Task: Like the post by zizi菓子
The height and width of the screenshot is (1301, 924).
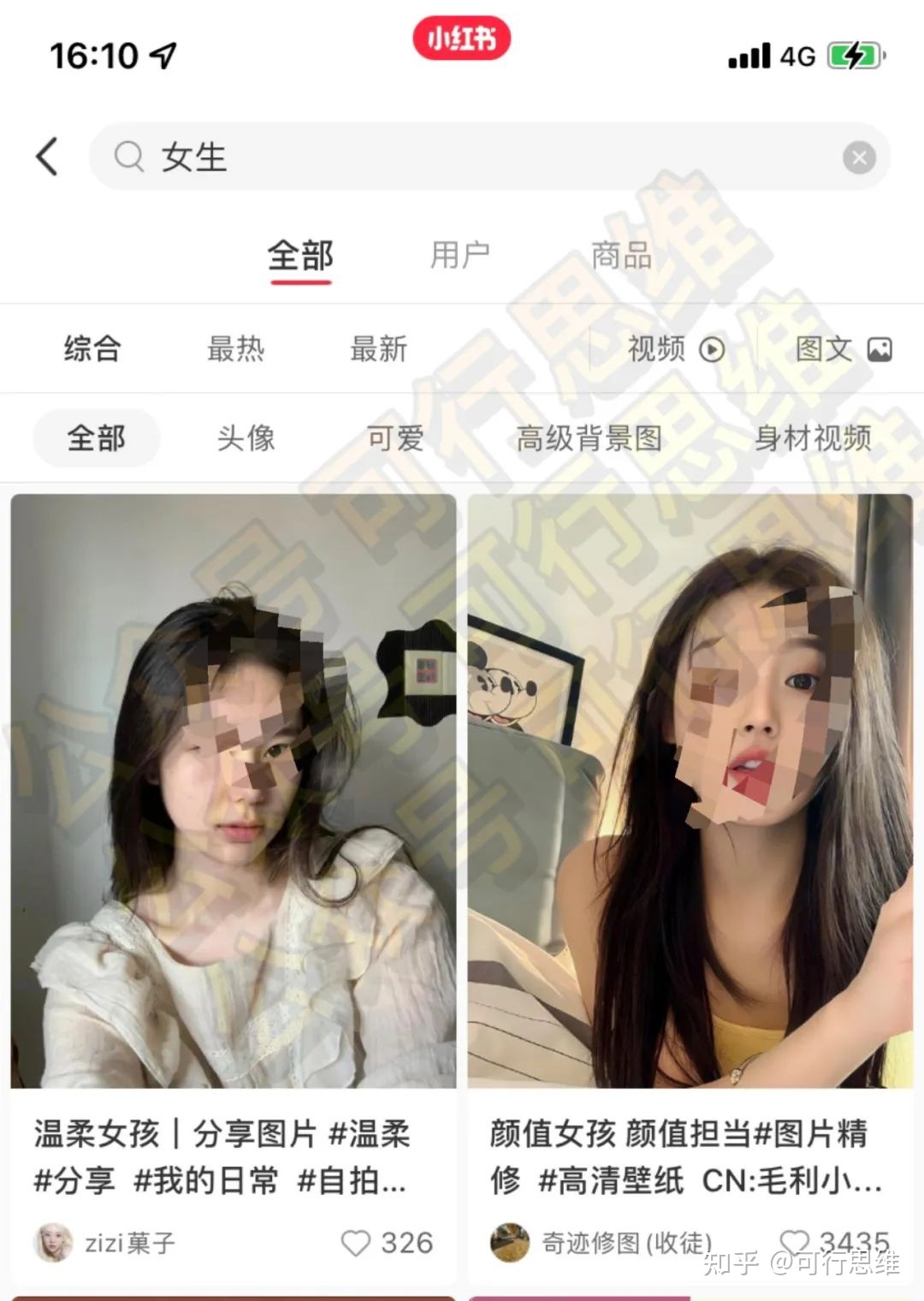Action: pyautogui.click(x=356, y=1243)
